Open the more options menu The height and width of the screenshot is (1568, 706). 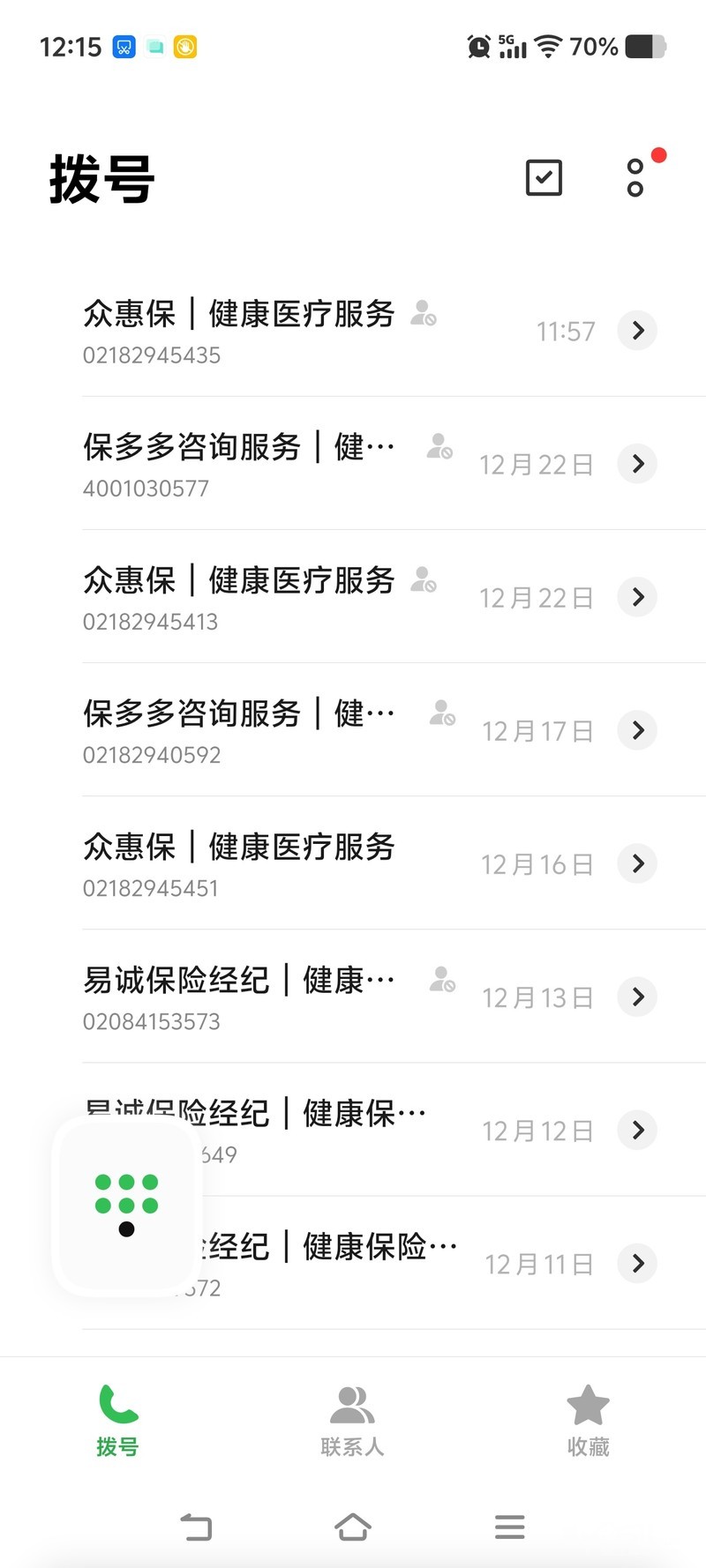tap(635, 178)
